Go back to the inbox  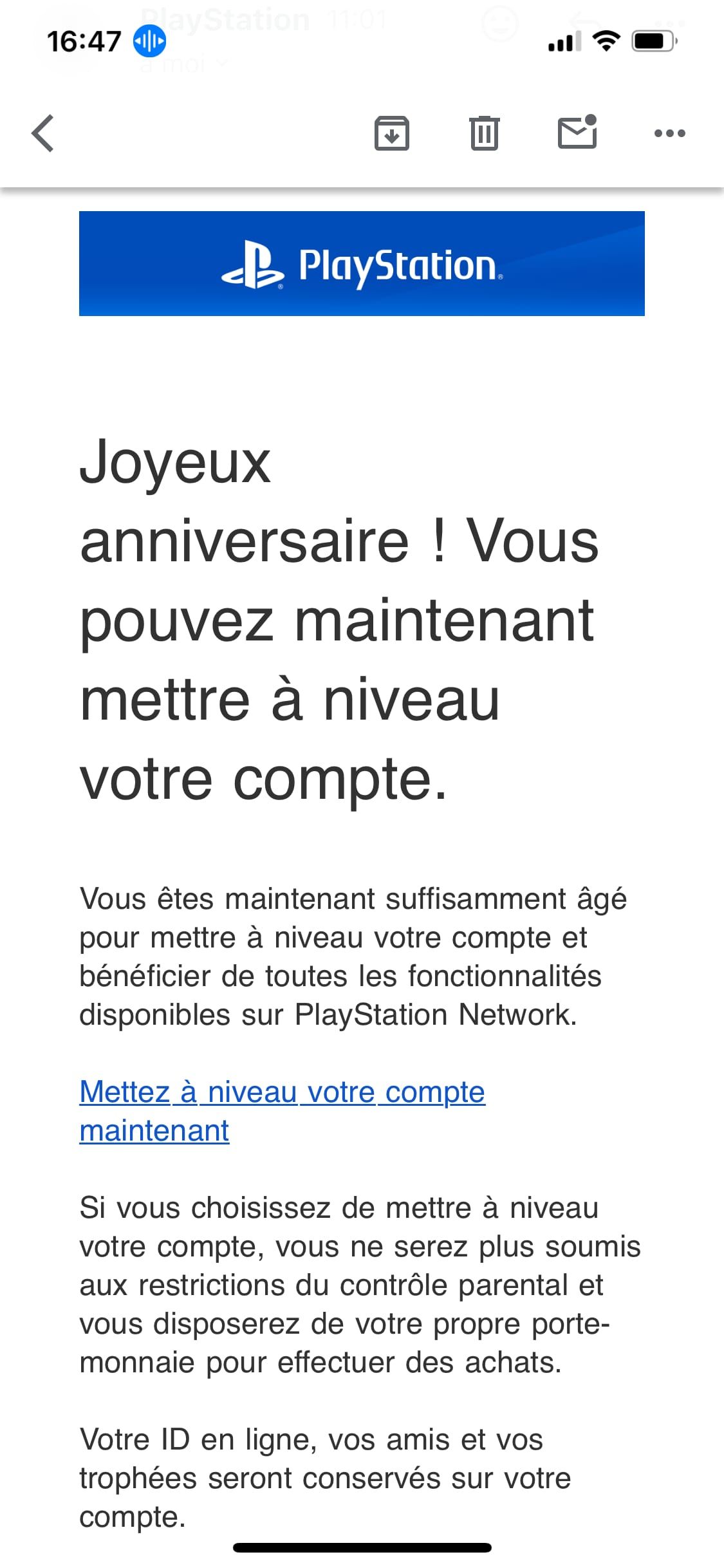(x=43, y=133)
